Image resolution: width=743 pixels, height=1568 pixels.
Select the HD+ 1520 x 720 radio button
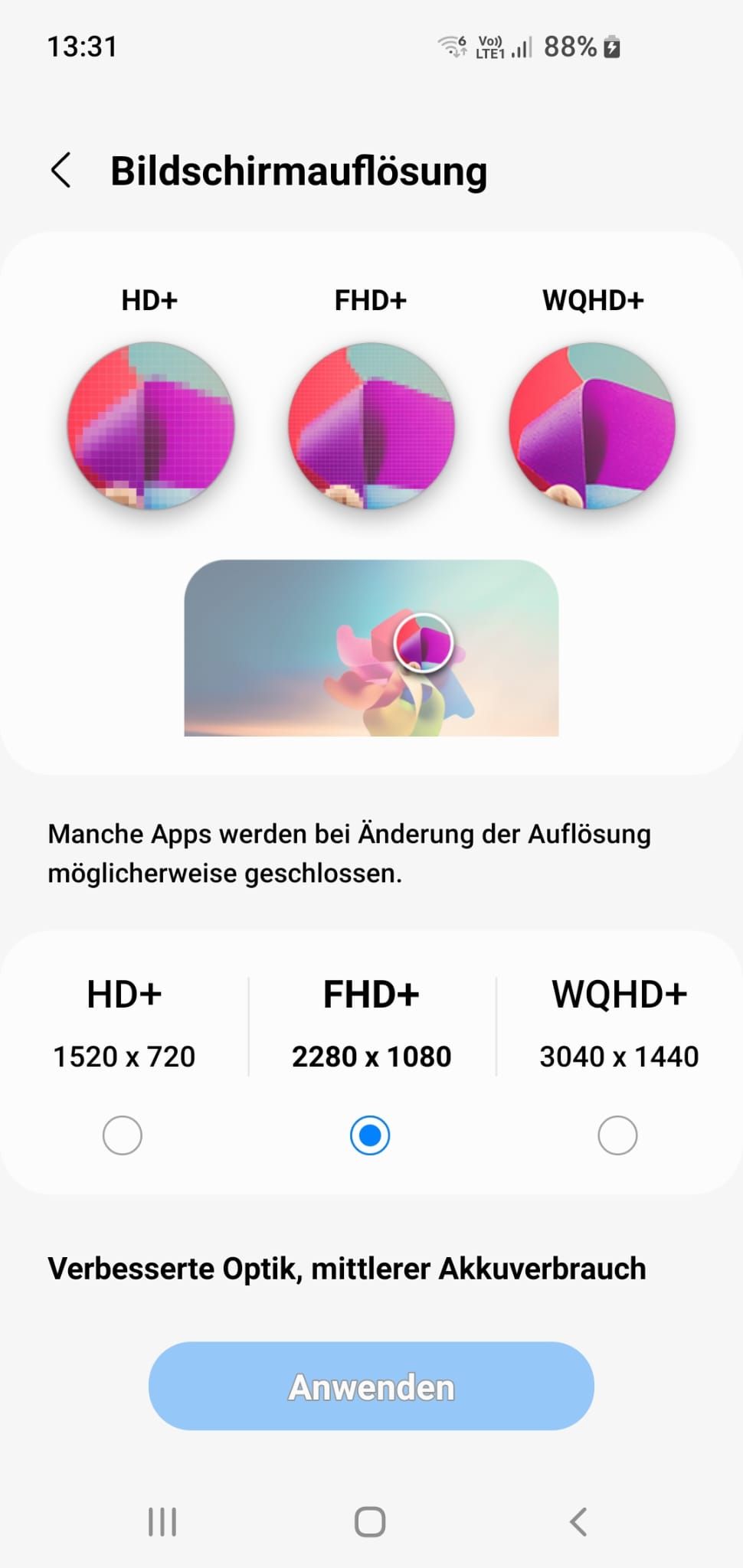123,1135
